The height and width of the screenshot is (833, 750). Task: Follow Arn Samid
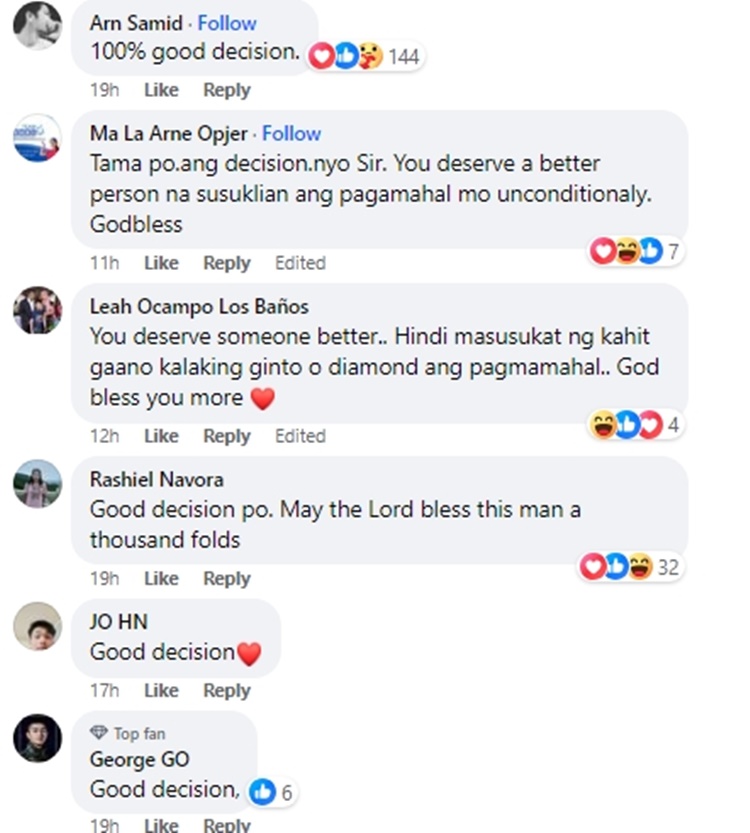227,22
